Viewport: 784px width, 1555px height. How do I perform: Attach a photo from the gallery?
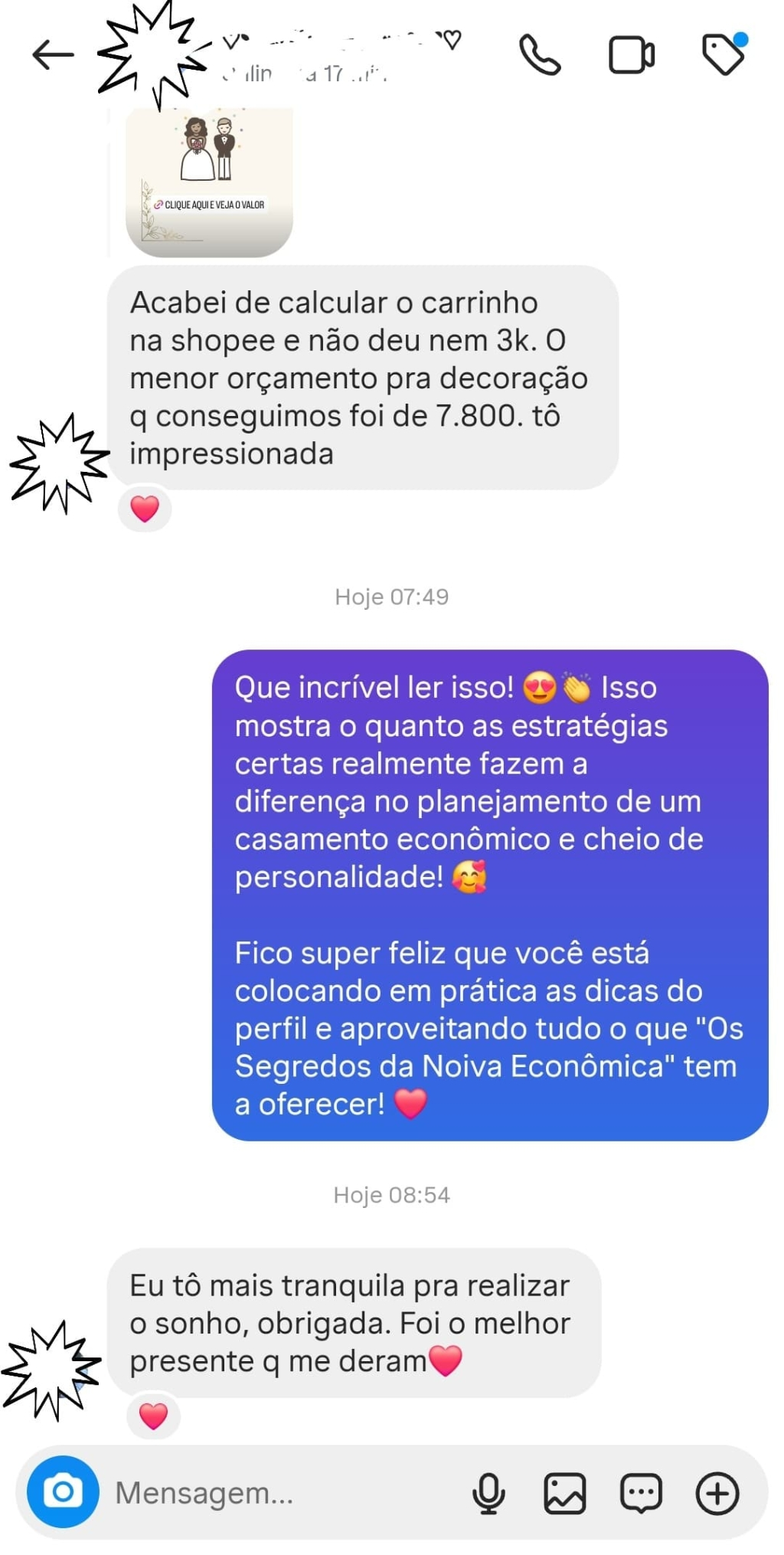(565, 1493)
